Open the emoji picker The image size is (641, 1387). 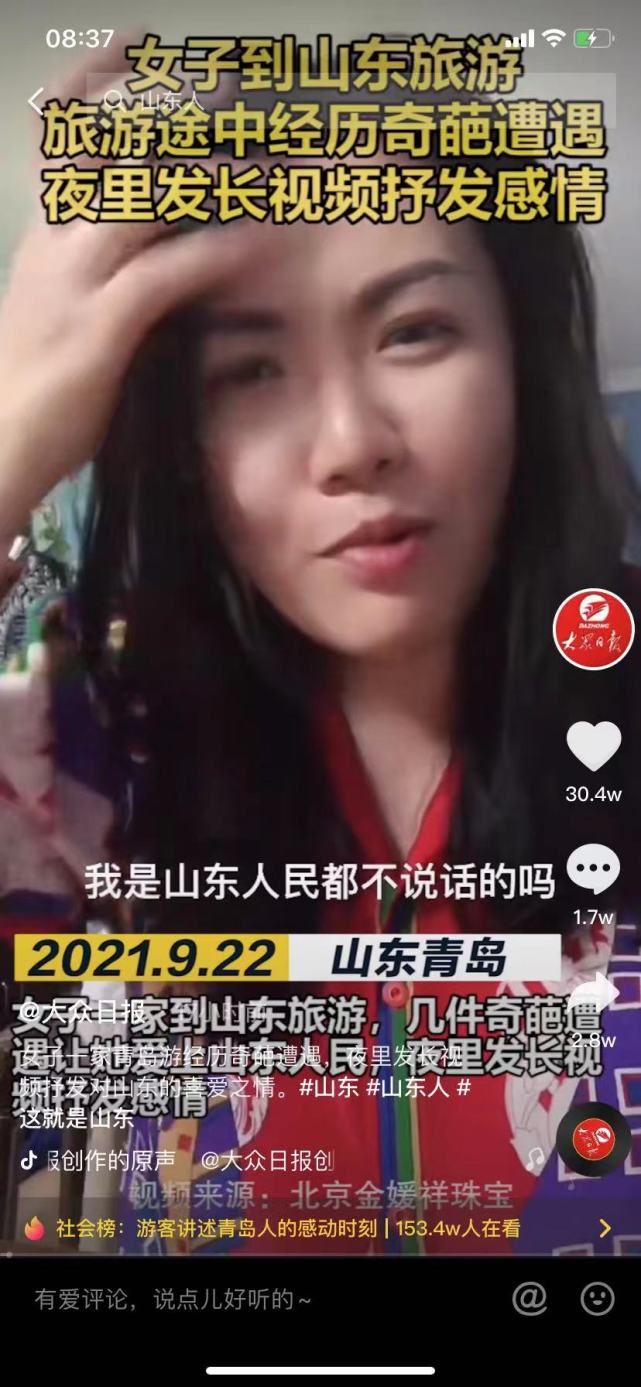597,1298
